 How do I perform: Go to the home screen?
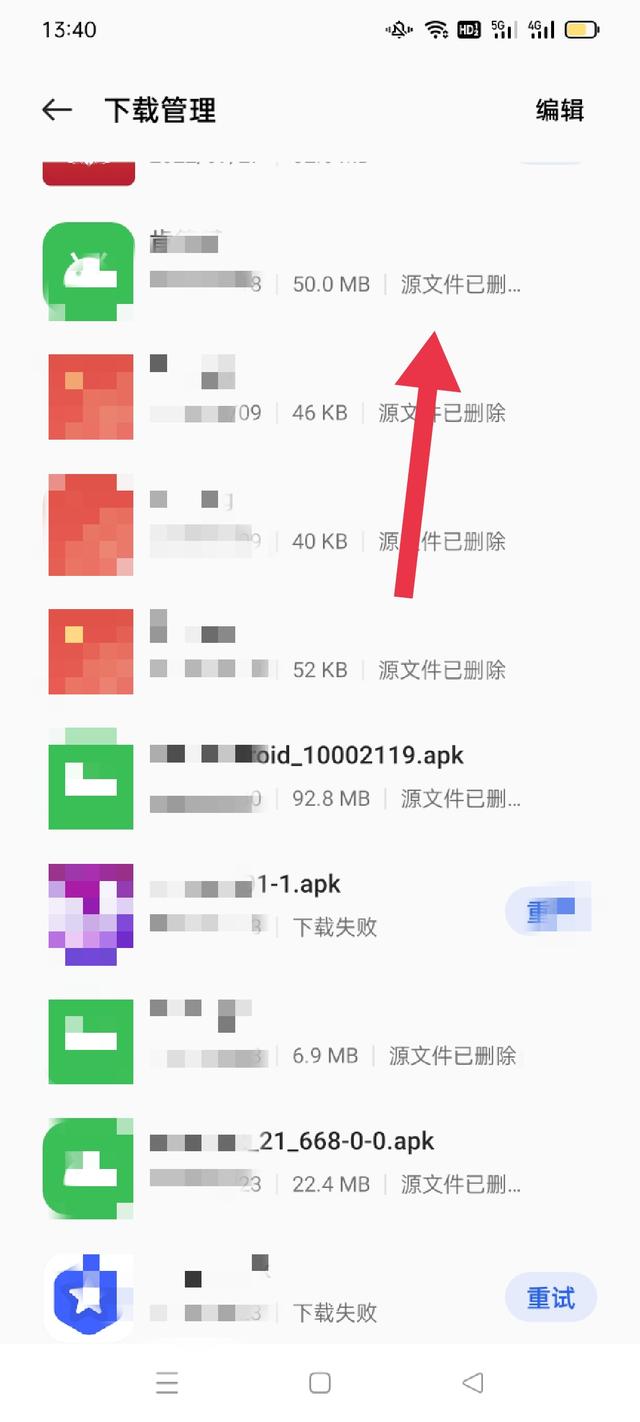point(320,1383)
